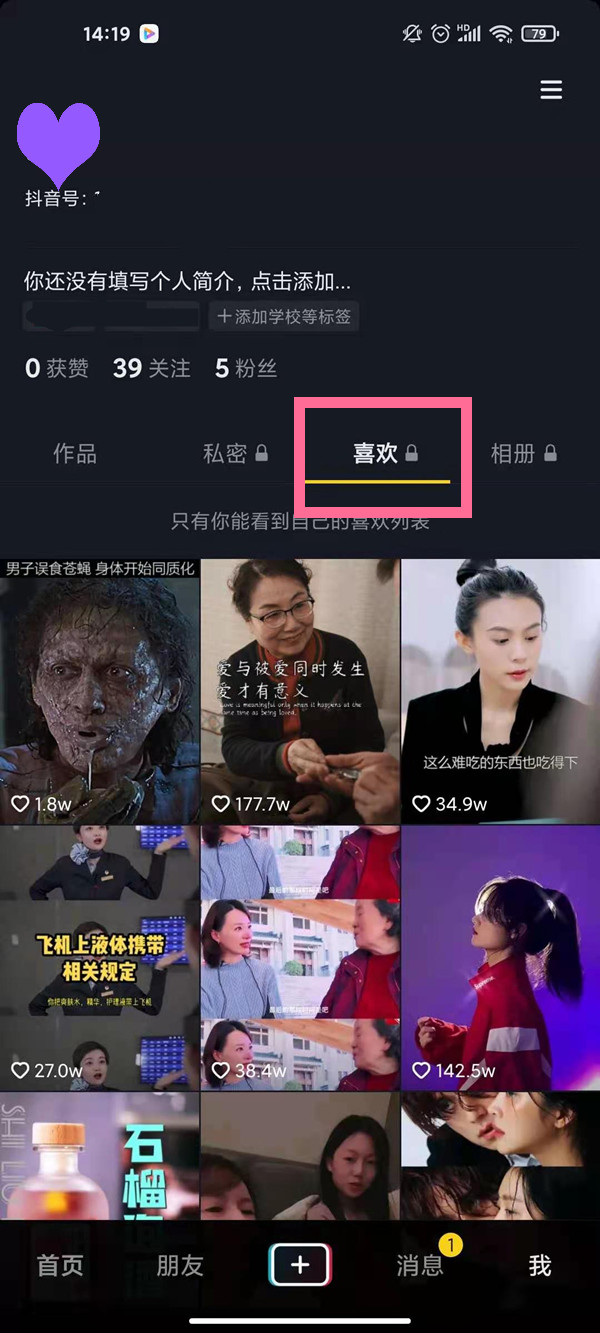Open the video with 34.9w likes
Screen dimensions: 600x1333
500,690
